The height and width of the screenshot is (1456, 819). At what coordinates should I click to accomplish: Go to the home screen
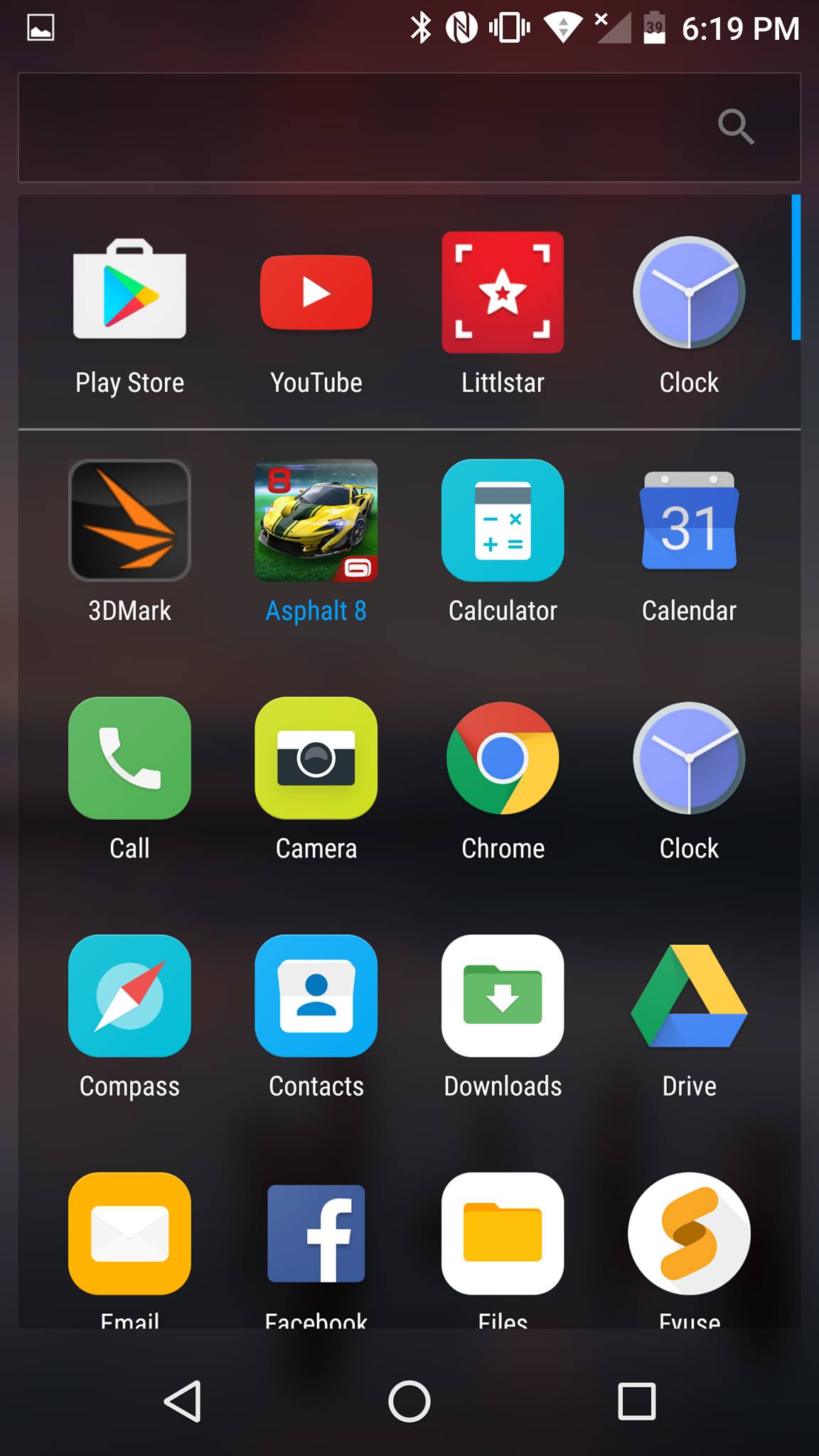tap(409, 1401)
